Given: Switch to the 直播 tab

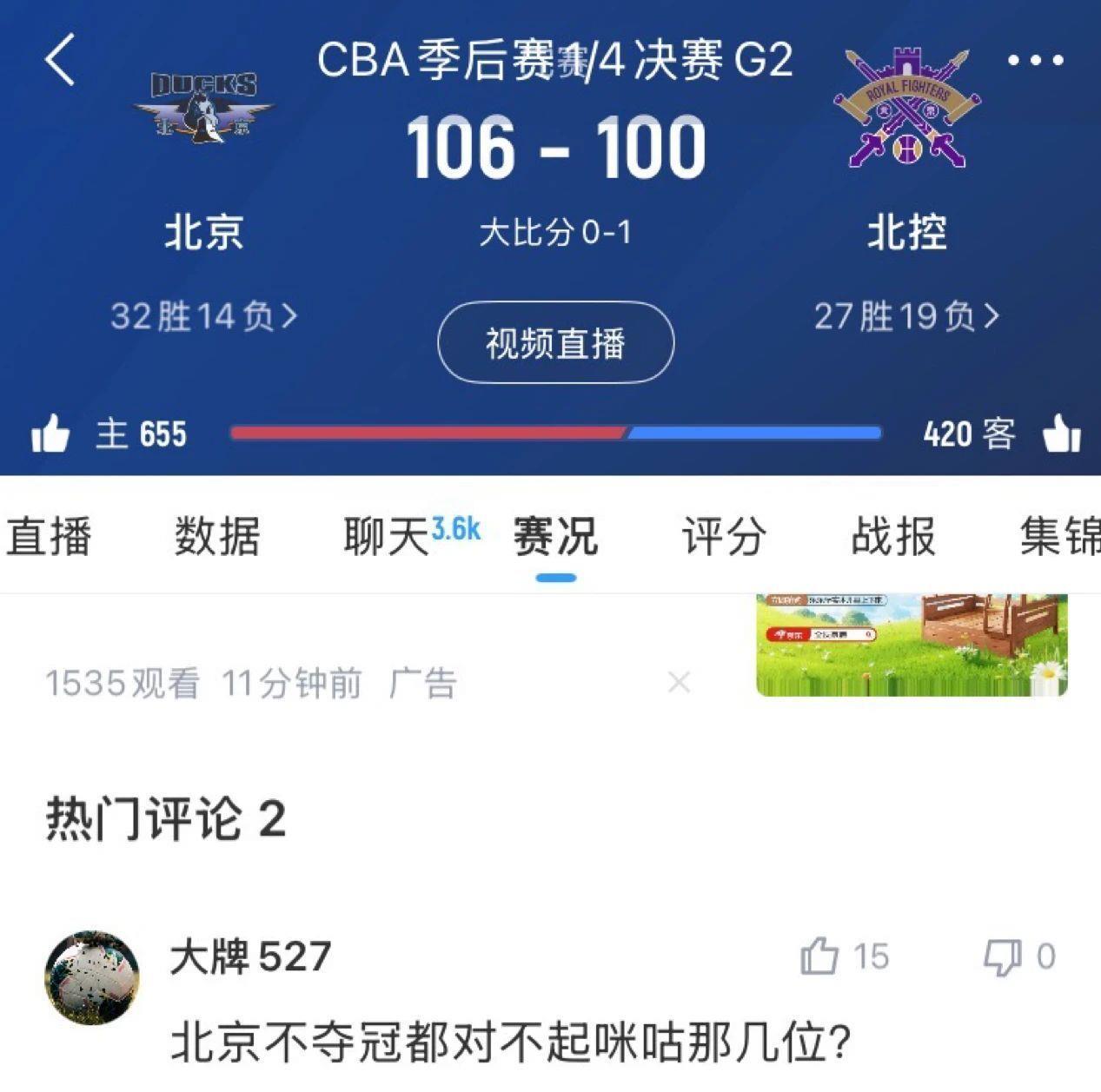Looking at the screenshot, I should tap(49, 535).
